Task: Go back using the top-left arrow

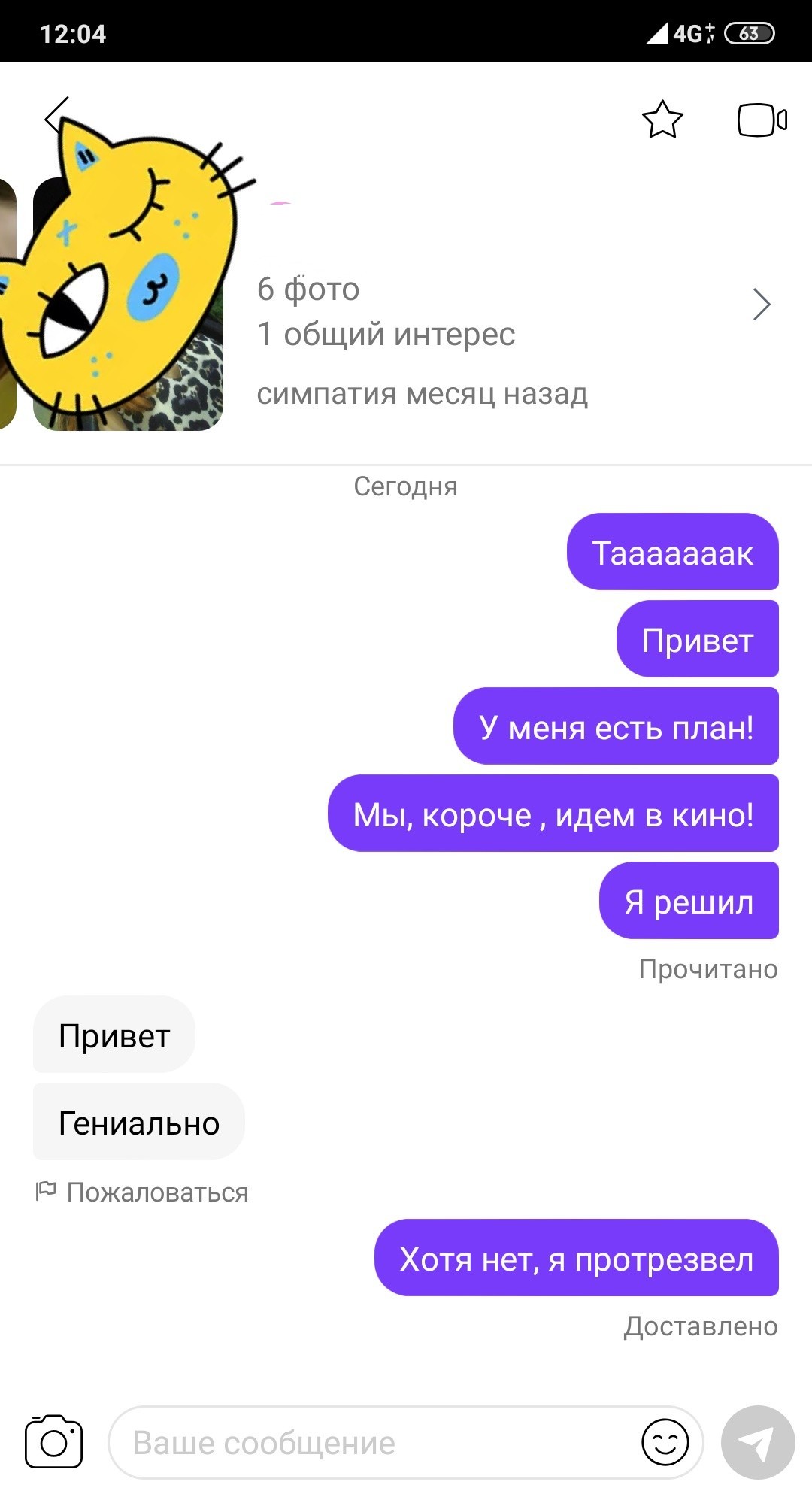Action: click(56, 117)
